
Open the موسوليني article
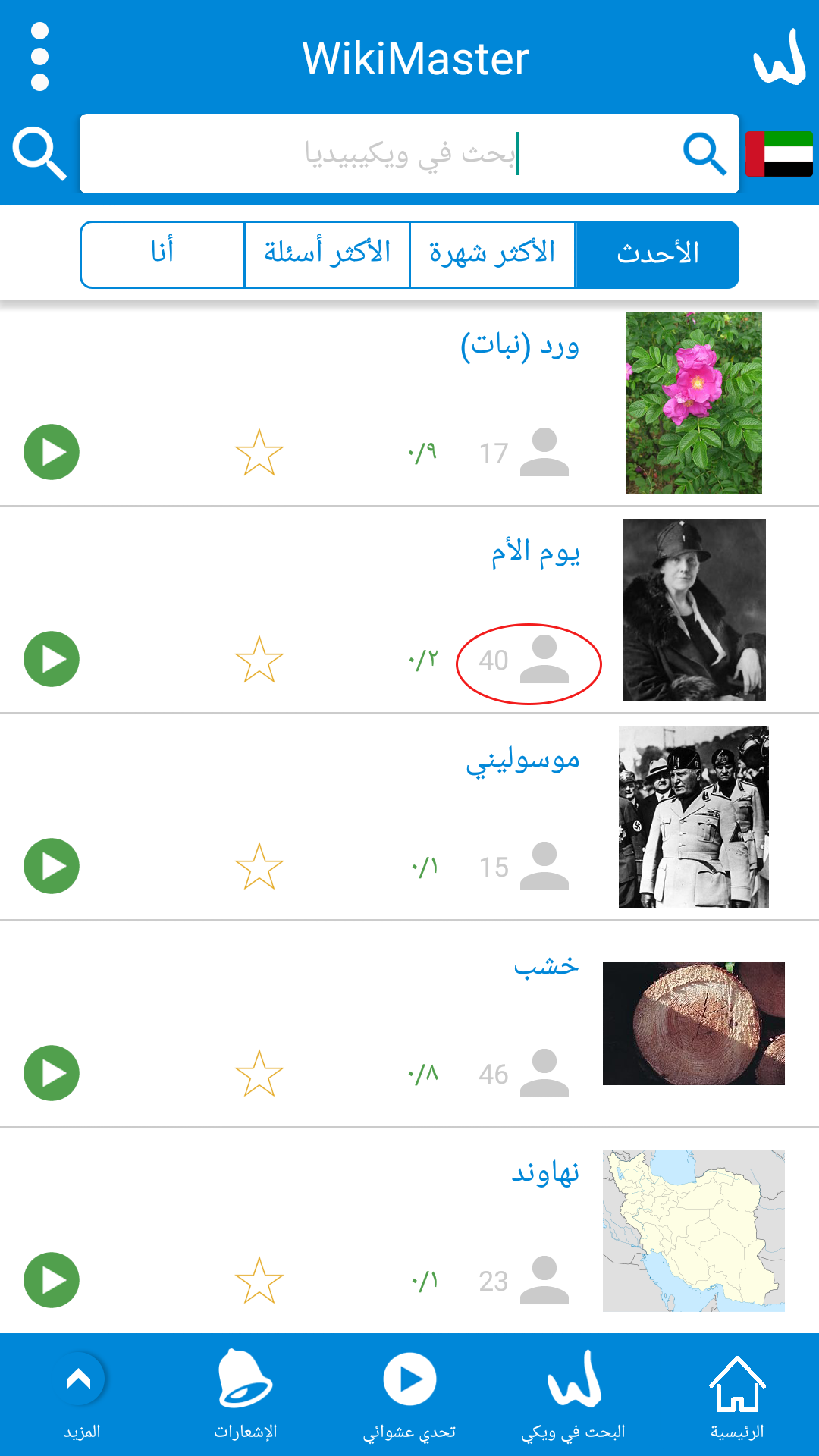coord(523,761)
